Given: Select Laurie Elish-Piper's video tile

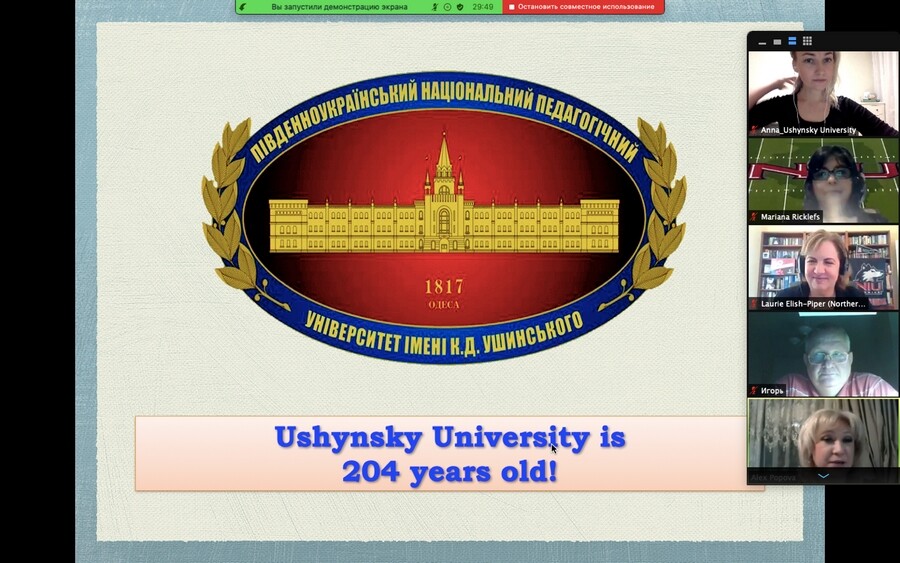Looking at the screenshot, I should 822,267.
